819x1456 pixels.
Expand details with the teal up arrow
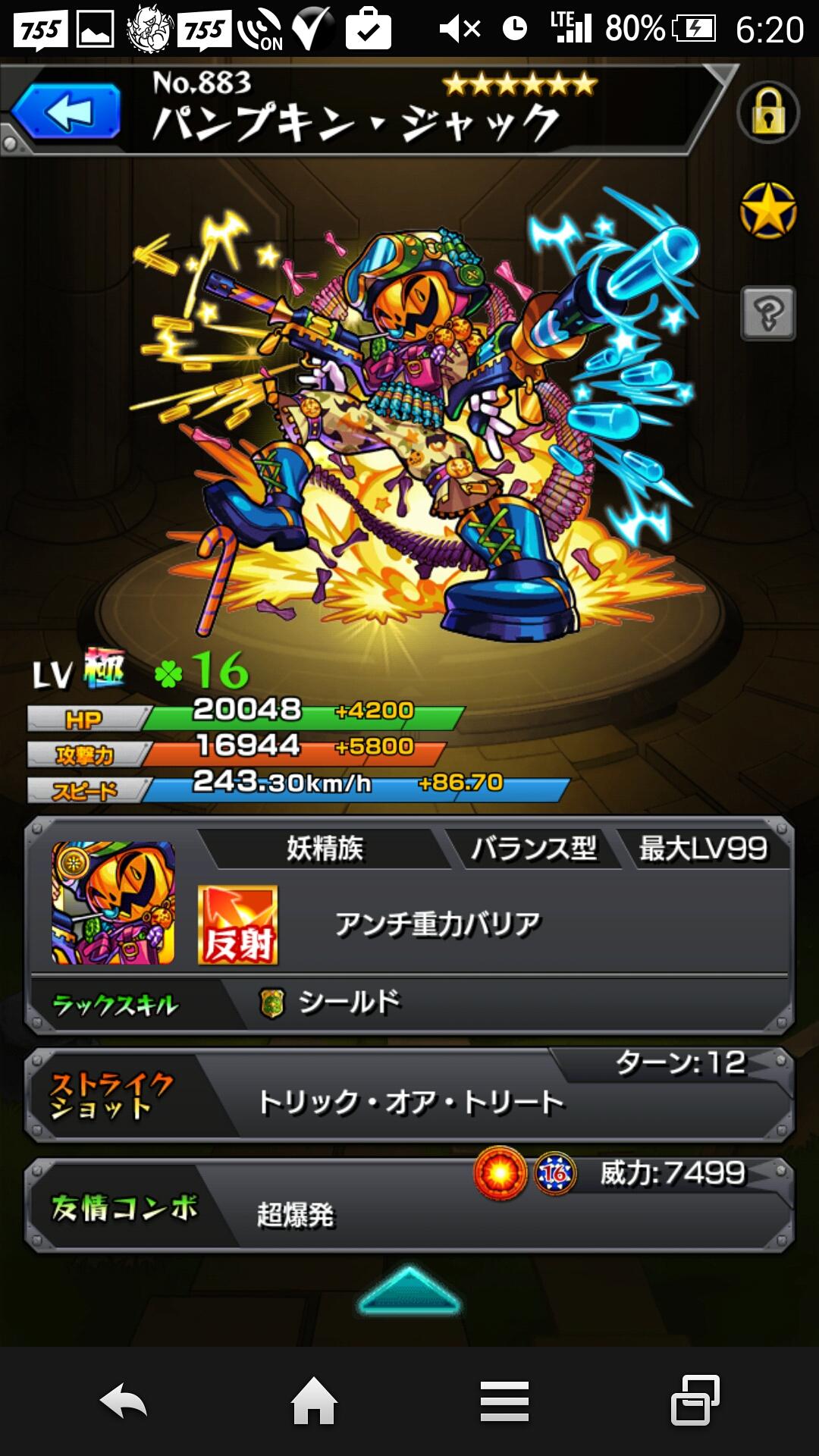click(x=409, y=1290)
